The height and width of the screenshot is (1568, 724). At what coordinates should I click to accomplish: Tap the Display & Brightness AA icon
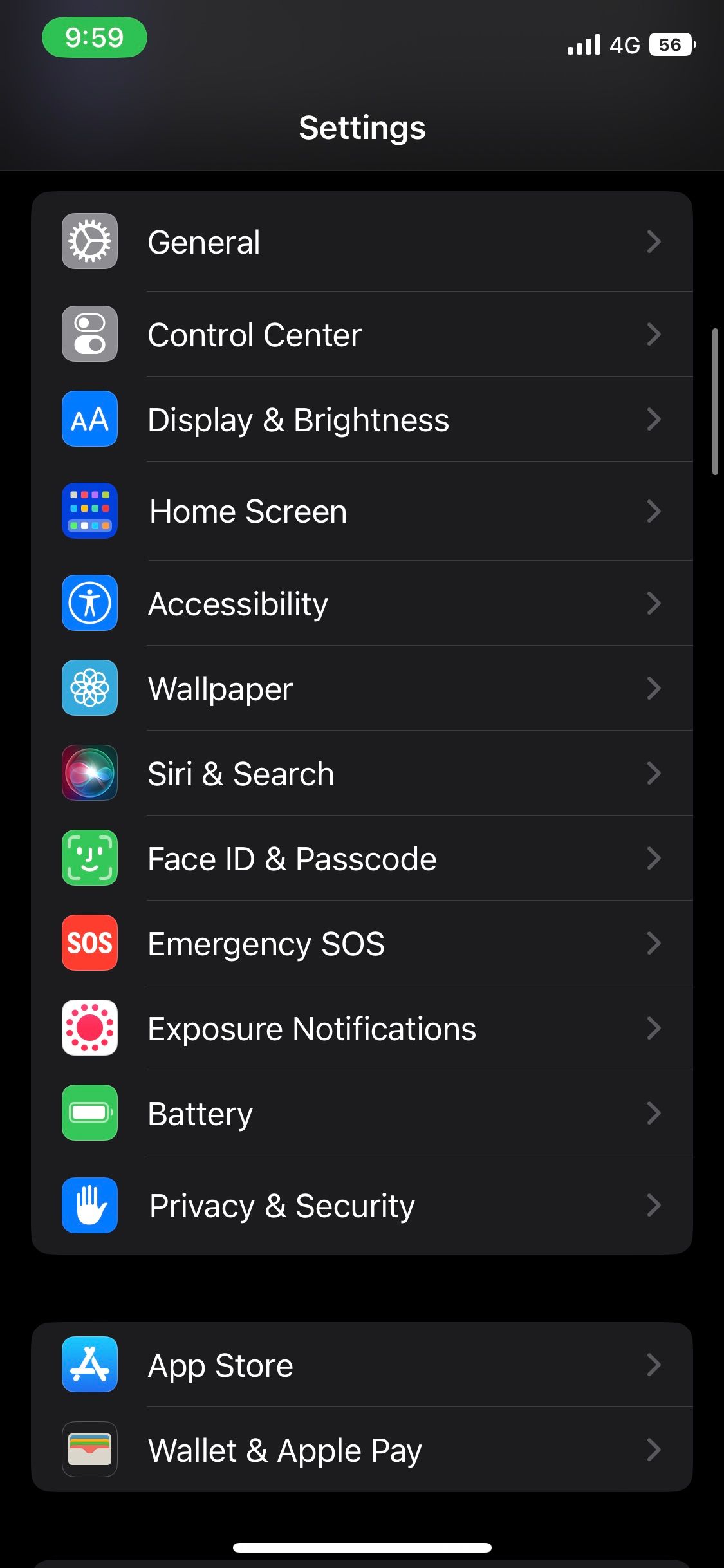89,419
